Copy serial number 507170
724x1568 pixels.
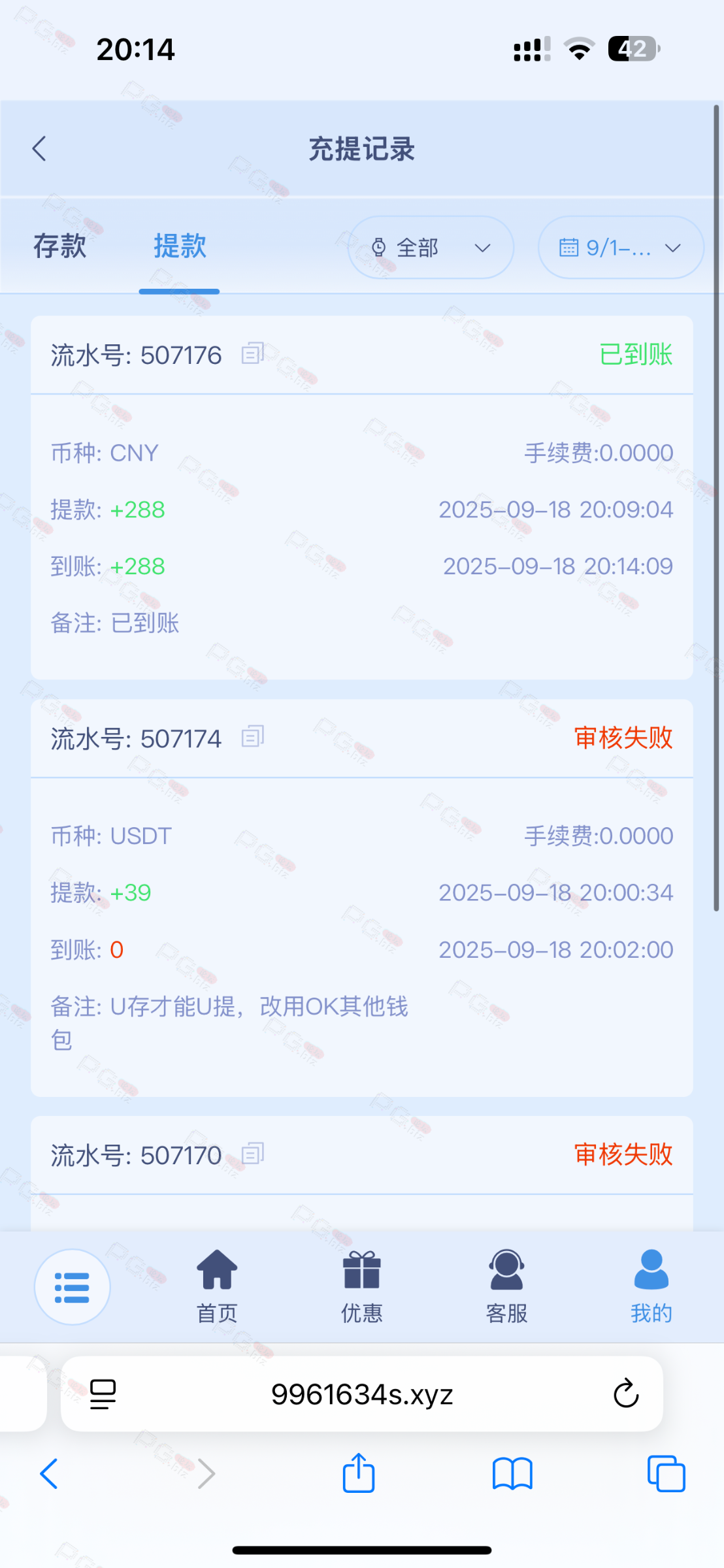(253, 1154)
